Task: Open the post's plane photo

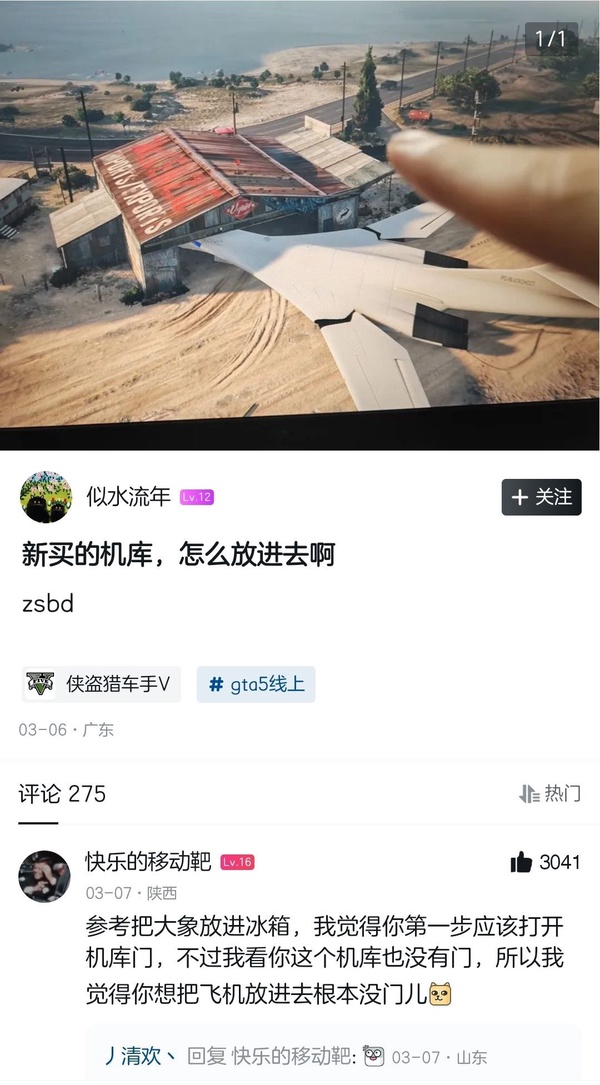Action: pos(300,225)
